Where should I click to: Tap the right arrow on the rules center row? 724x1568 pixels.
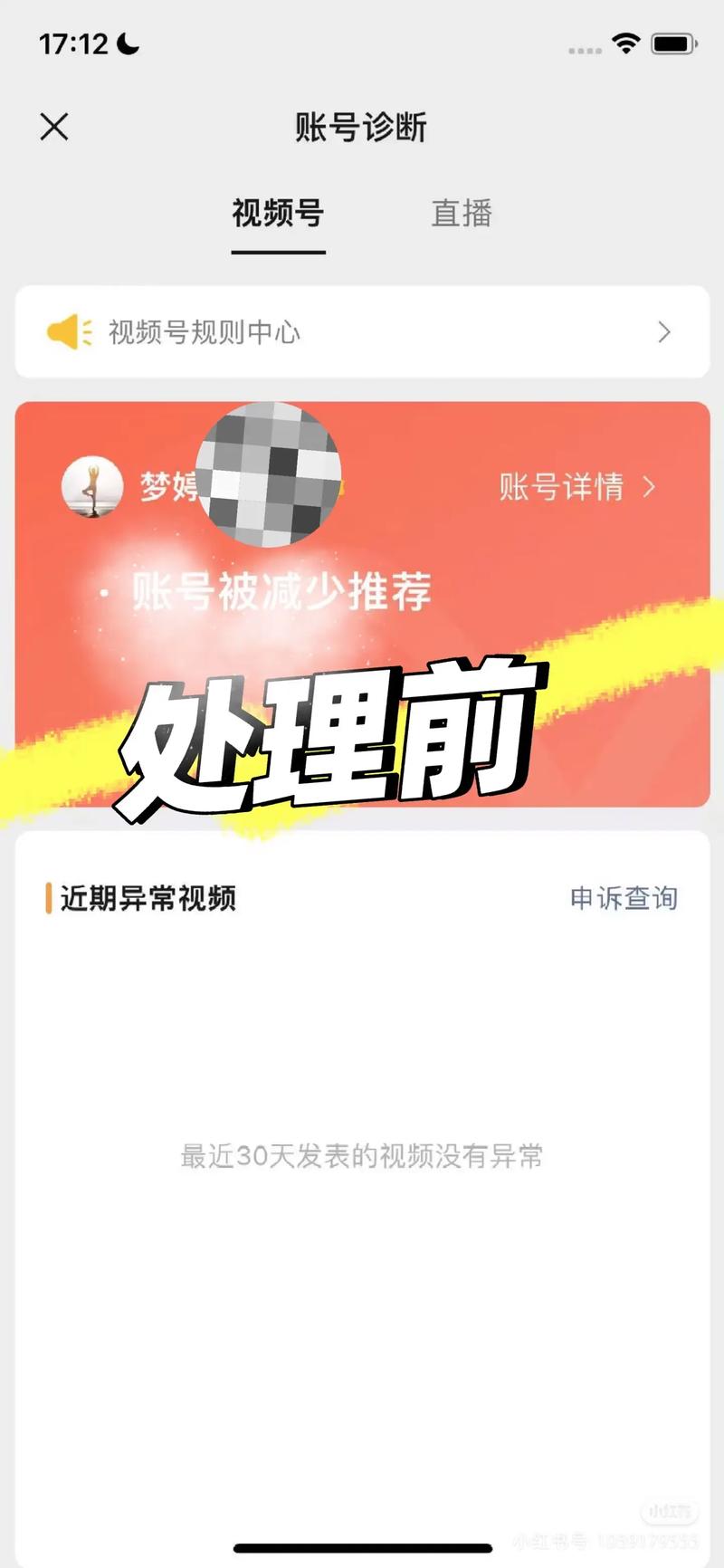665,332
